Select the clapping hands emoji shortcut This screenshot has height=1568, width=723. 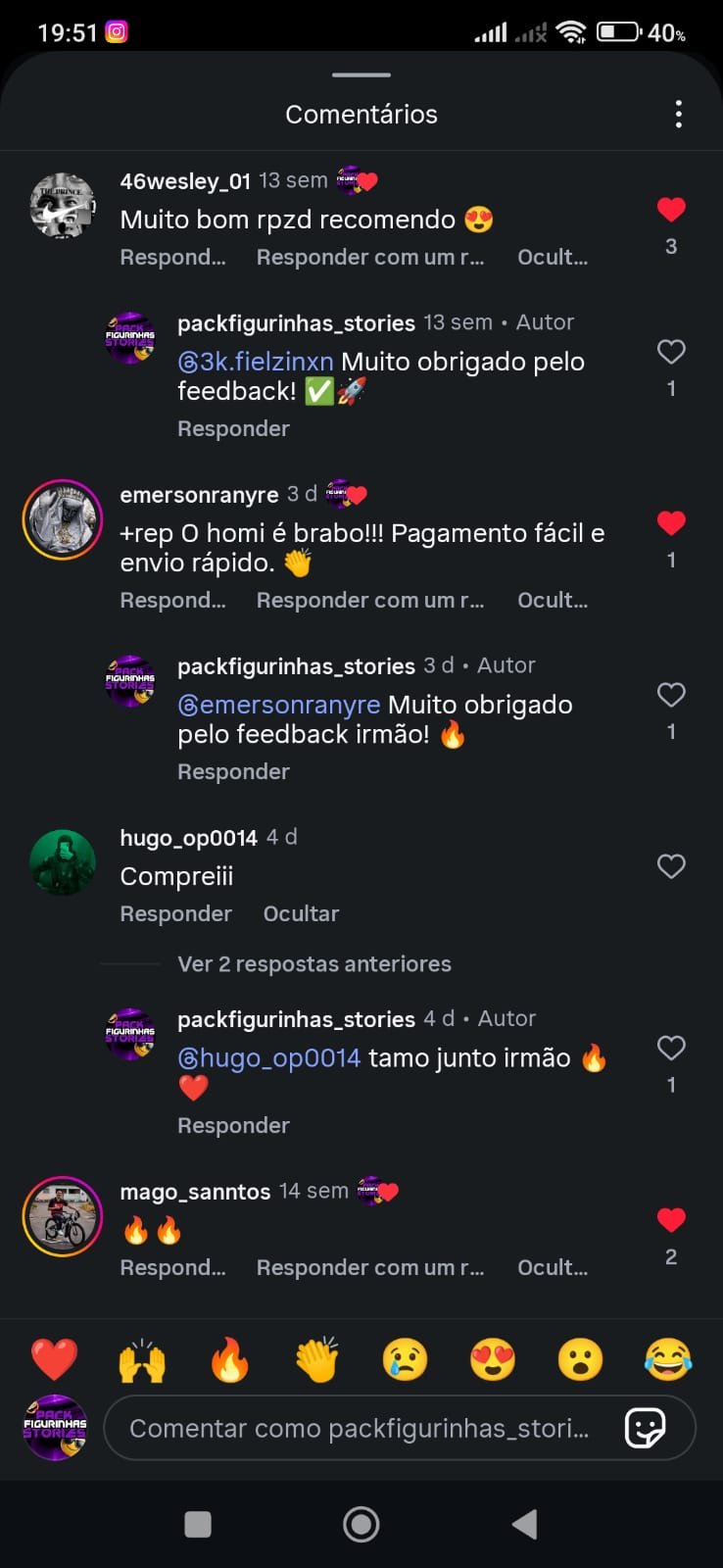point(316,1359)
